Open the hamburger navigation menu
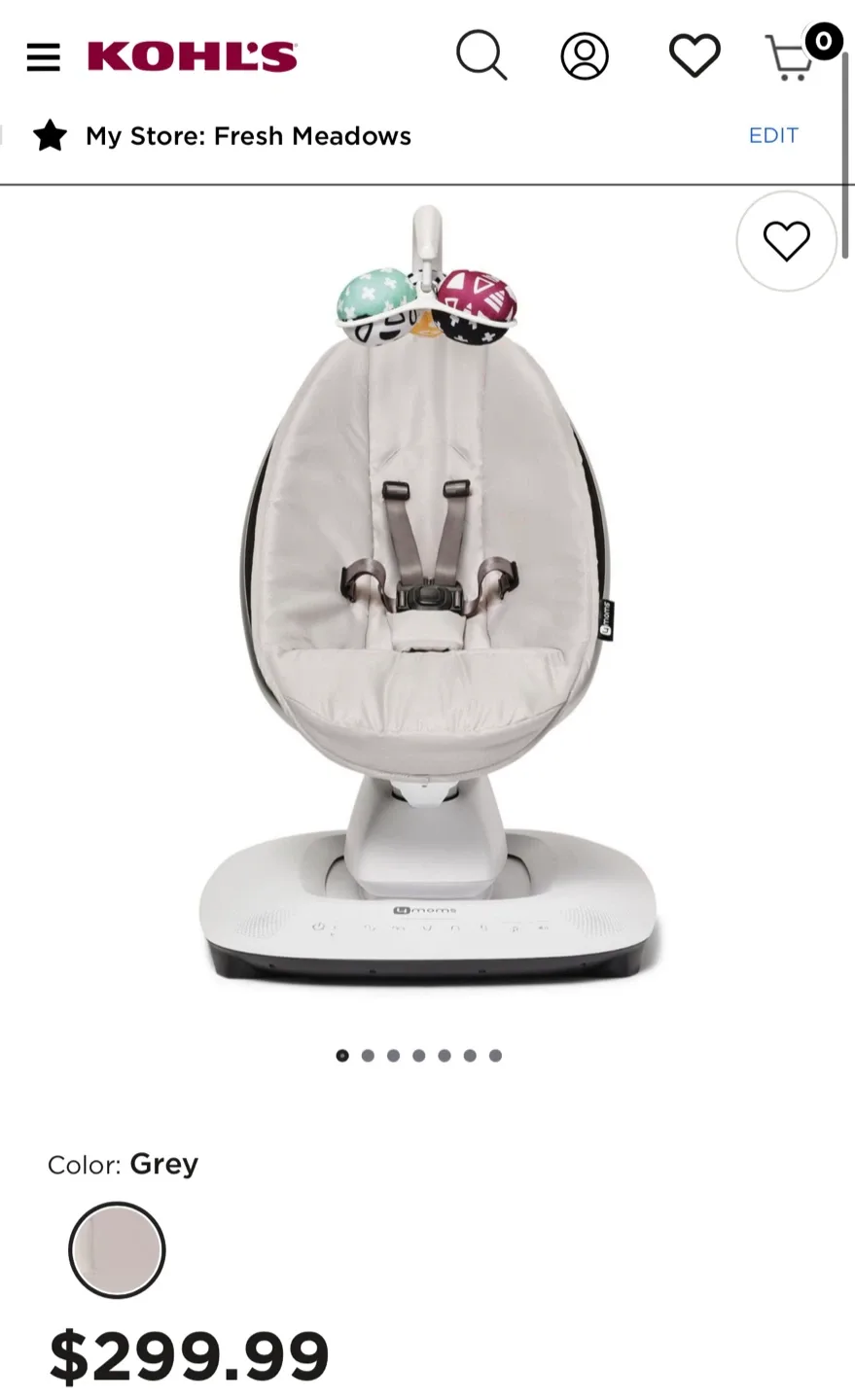This screenshot has height=1400, width=855. coord(43,55)
